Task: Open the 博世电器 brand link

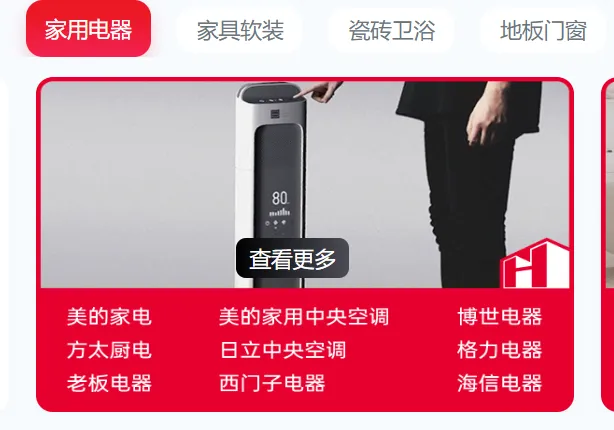Action: point(499,317)
